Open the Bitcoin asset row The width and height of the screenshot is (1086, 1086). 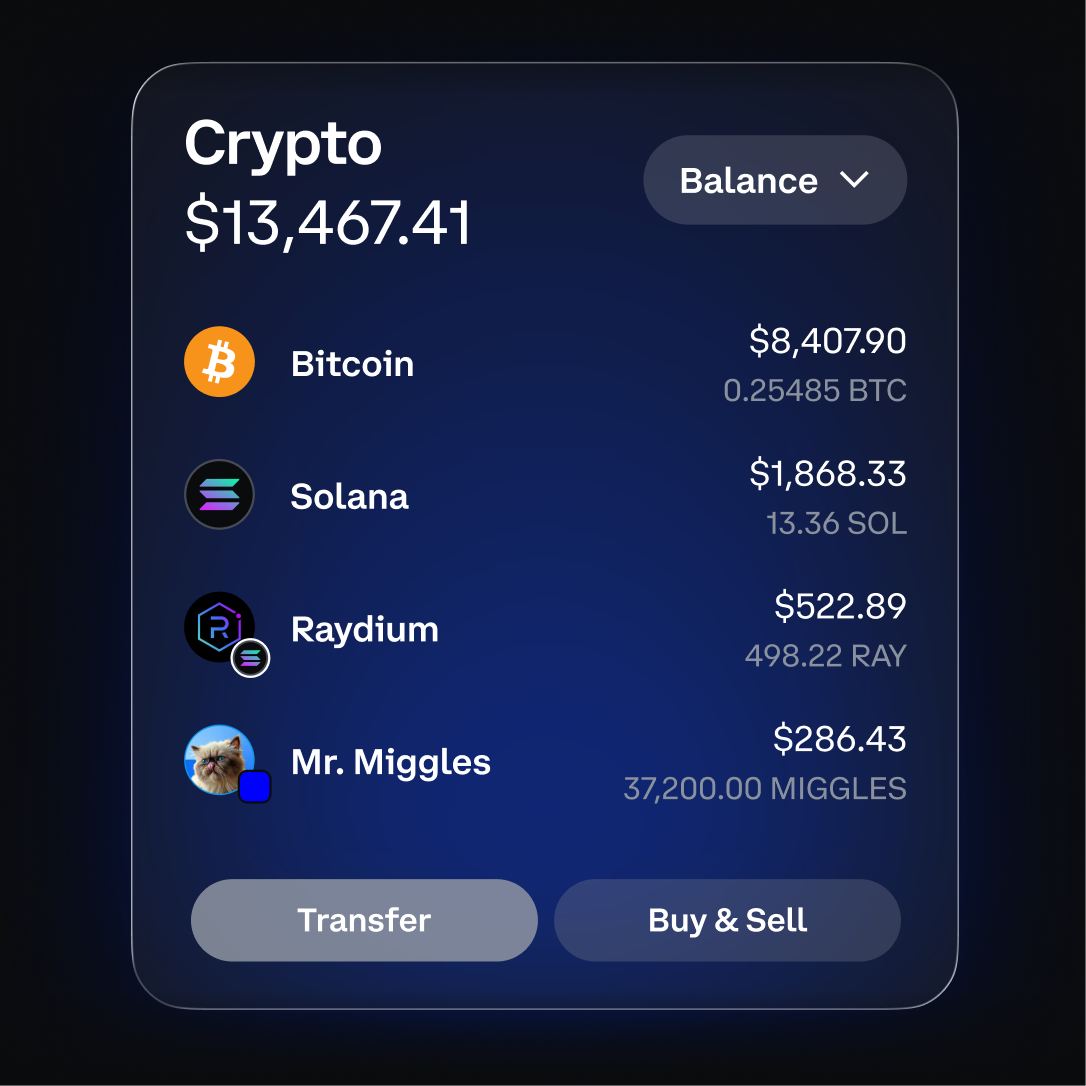click(545, 363)
